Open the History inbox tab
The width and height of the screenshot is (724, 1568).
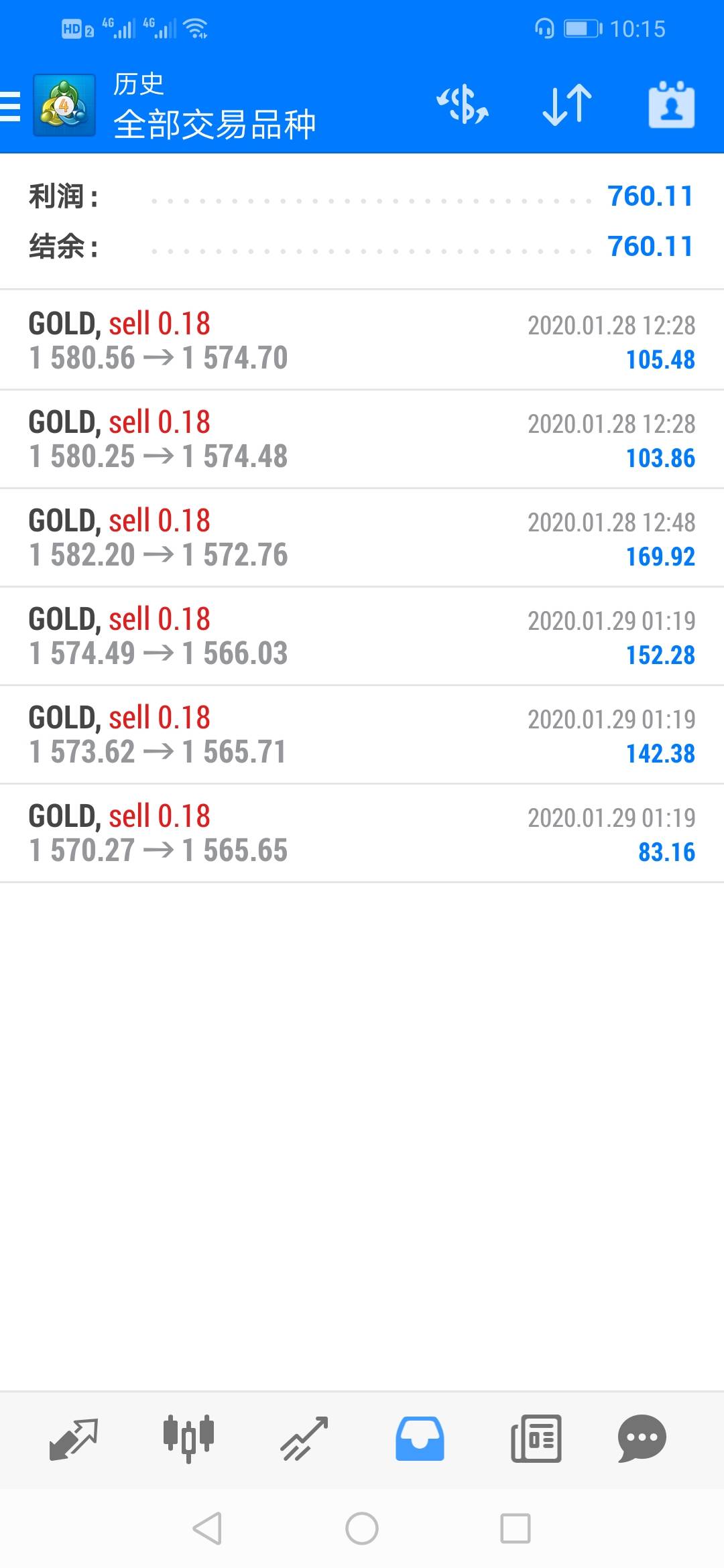click(x=420, y=1439)
